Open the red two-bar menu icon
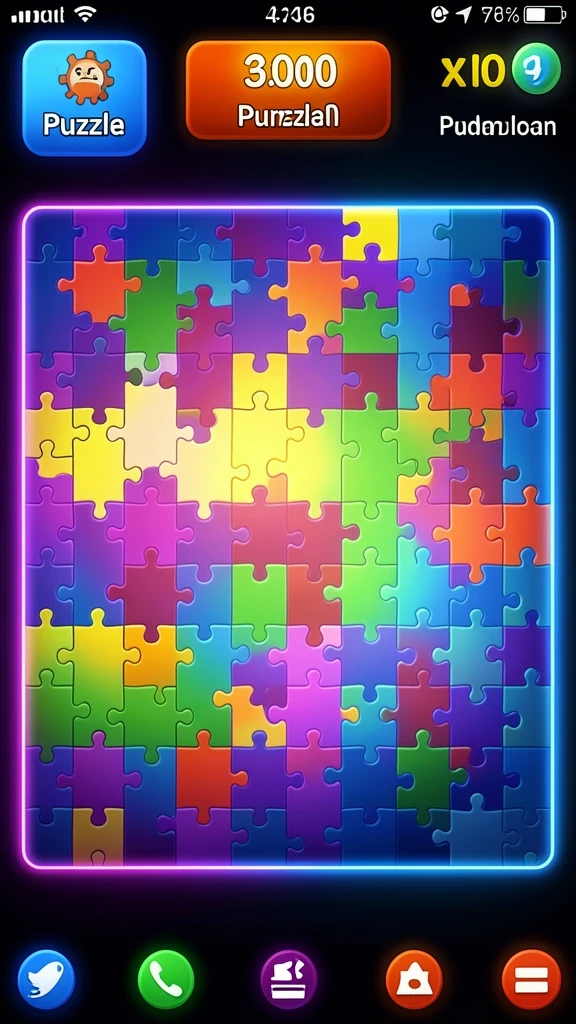 pyautogui.click(x=531, y=979)
